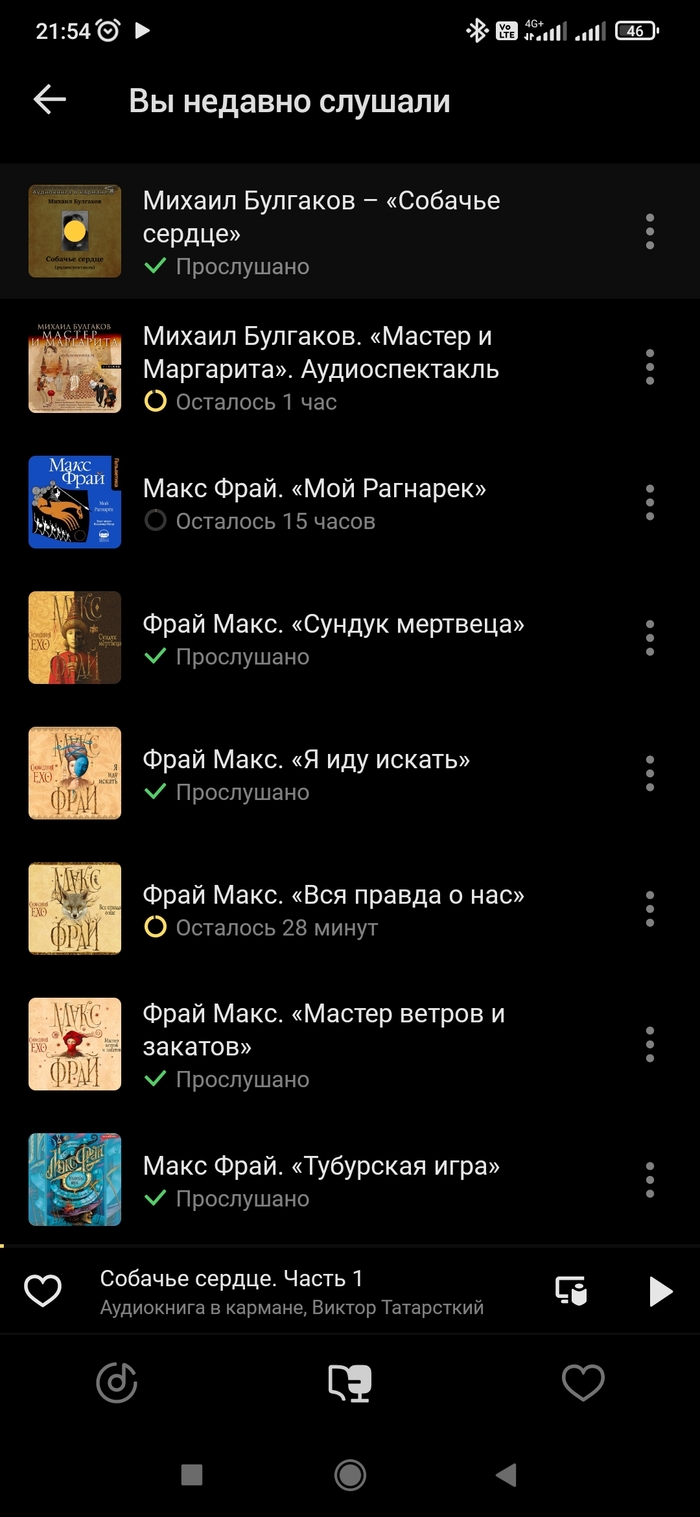Open options for «Собачье сердце» audiobook
This screenshot has height=1517, width=700.
point(649,231)
